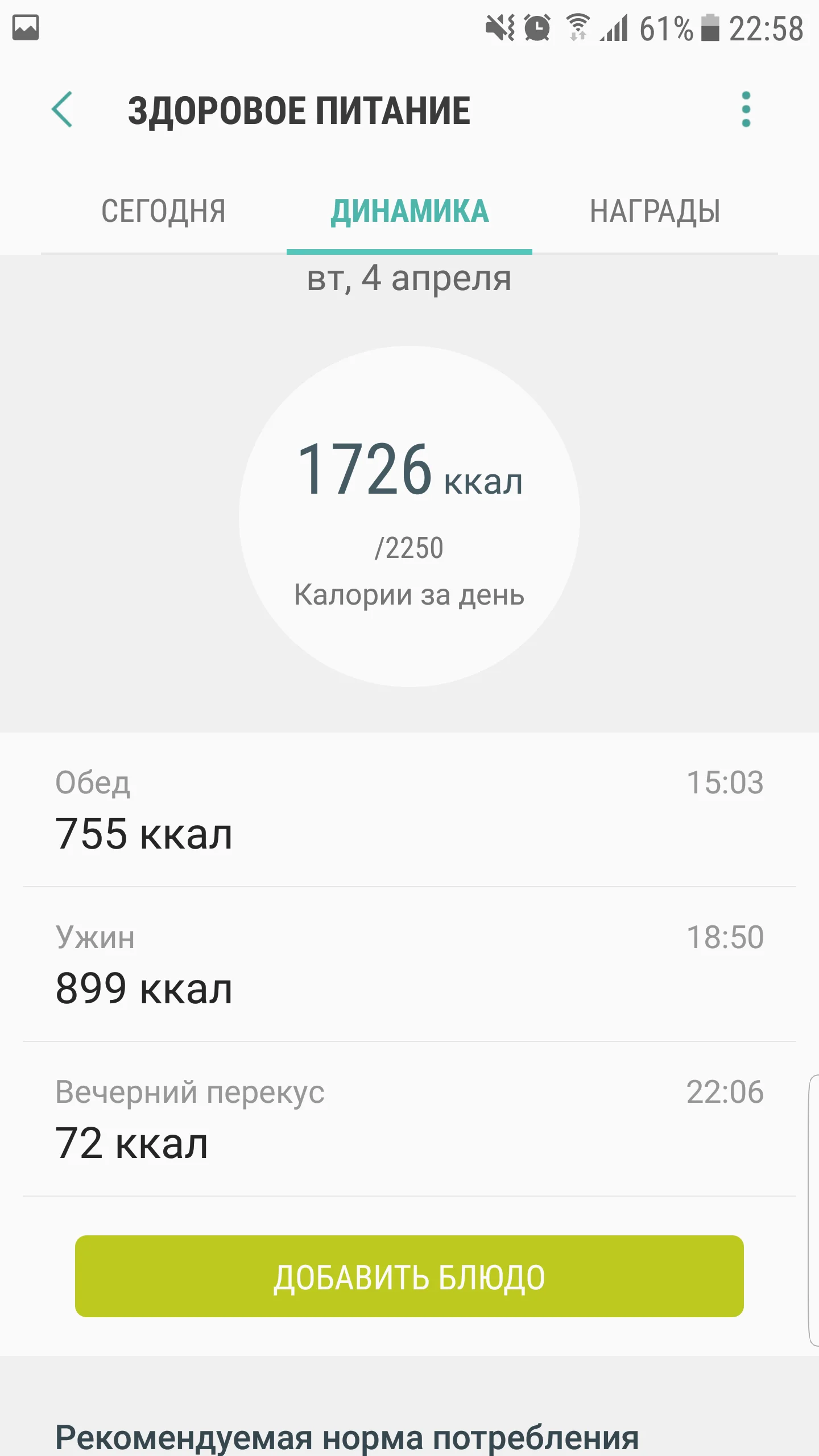Switch to the Сегодня tab
Screen dimensions: 819x1456
[164, 212]
